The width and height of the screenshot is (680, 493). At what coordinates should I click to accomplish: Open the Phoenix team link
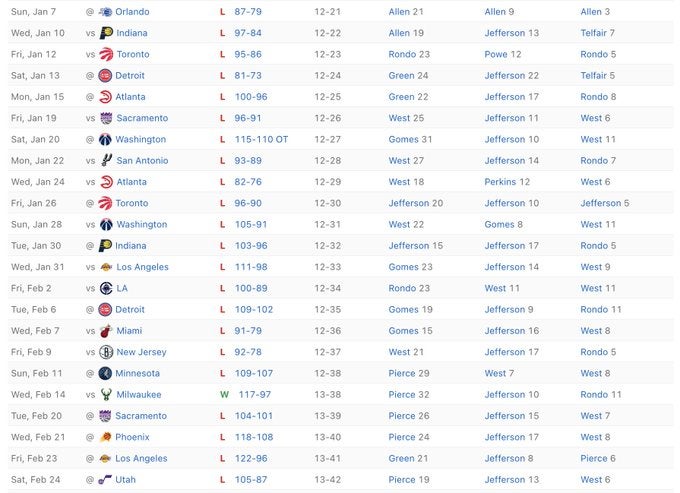pyautogui.click(x=133, y=437)
